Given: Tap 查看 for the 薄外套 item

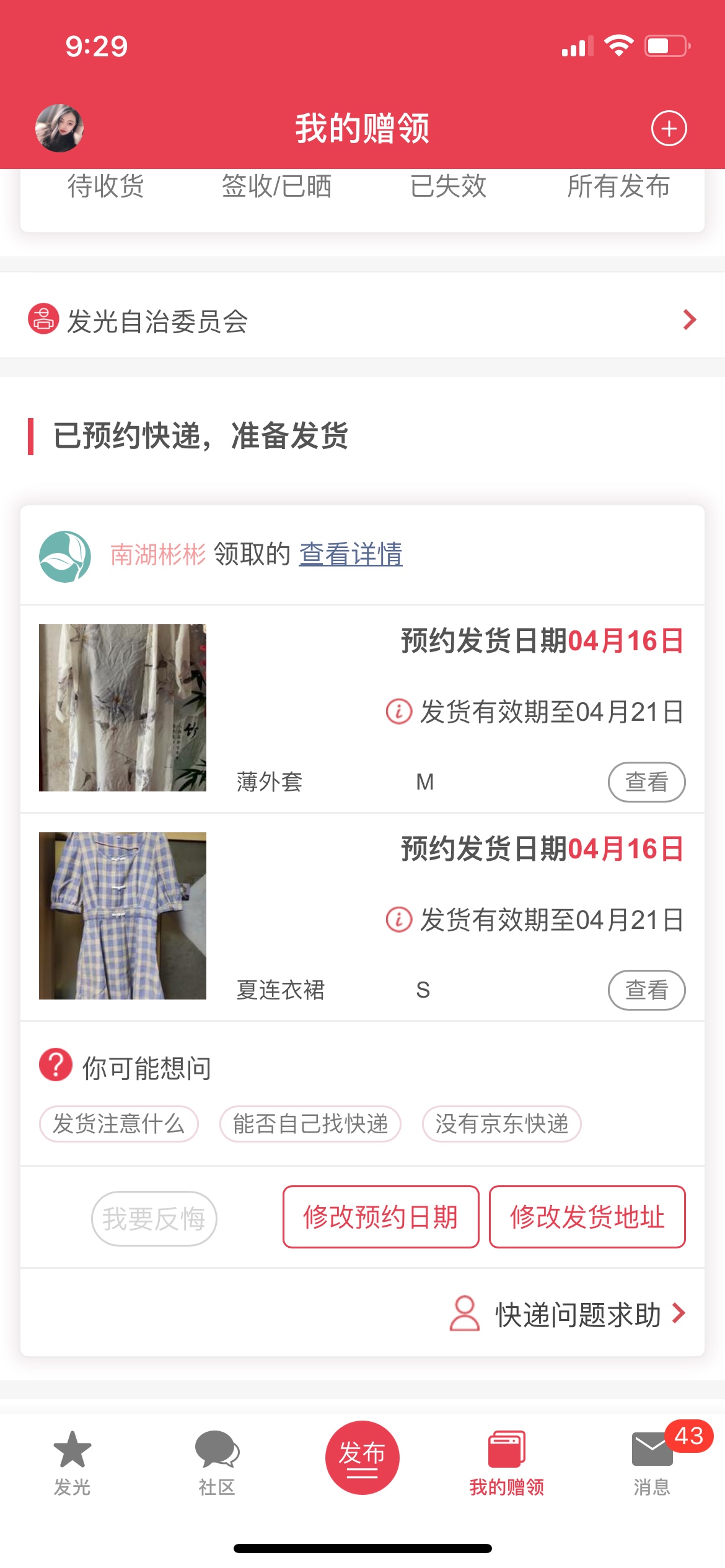Looking at the screenshot, I should click(x=646, y=782).
